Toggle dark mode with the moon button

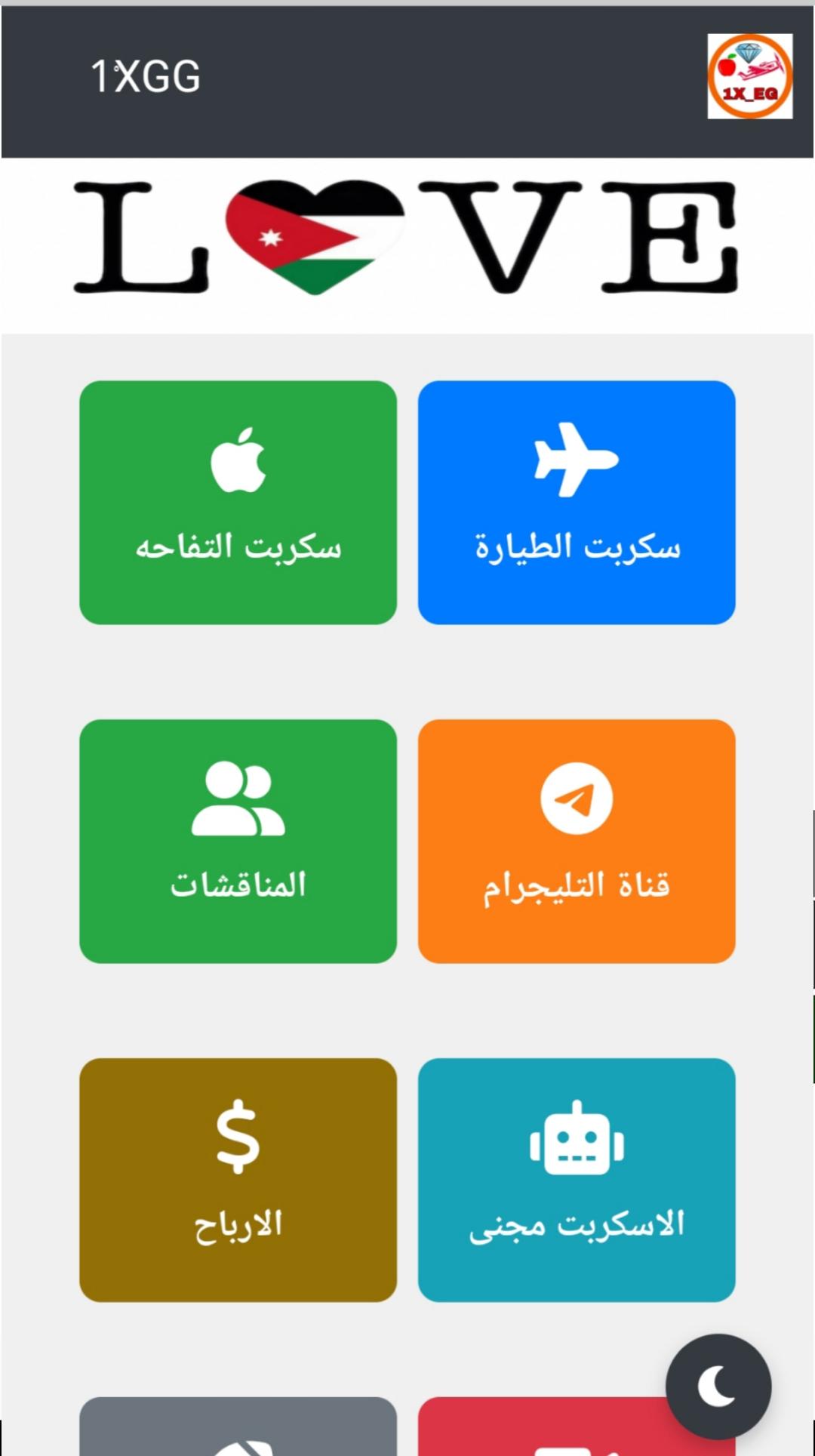(x=718, y=1387)
